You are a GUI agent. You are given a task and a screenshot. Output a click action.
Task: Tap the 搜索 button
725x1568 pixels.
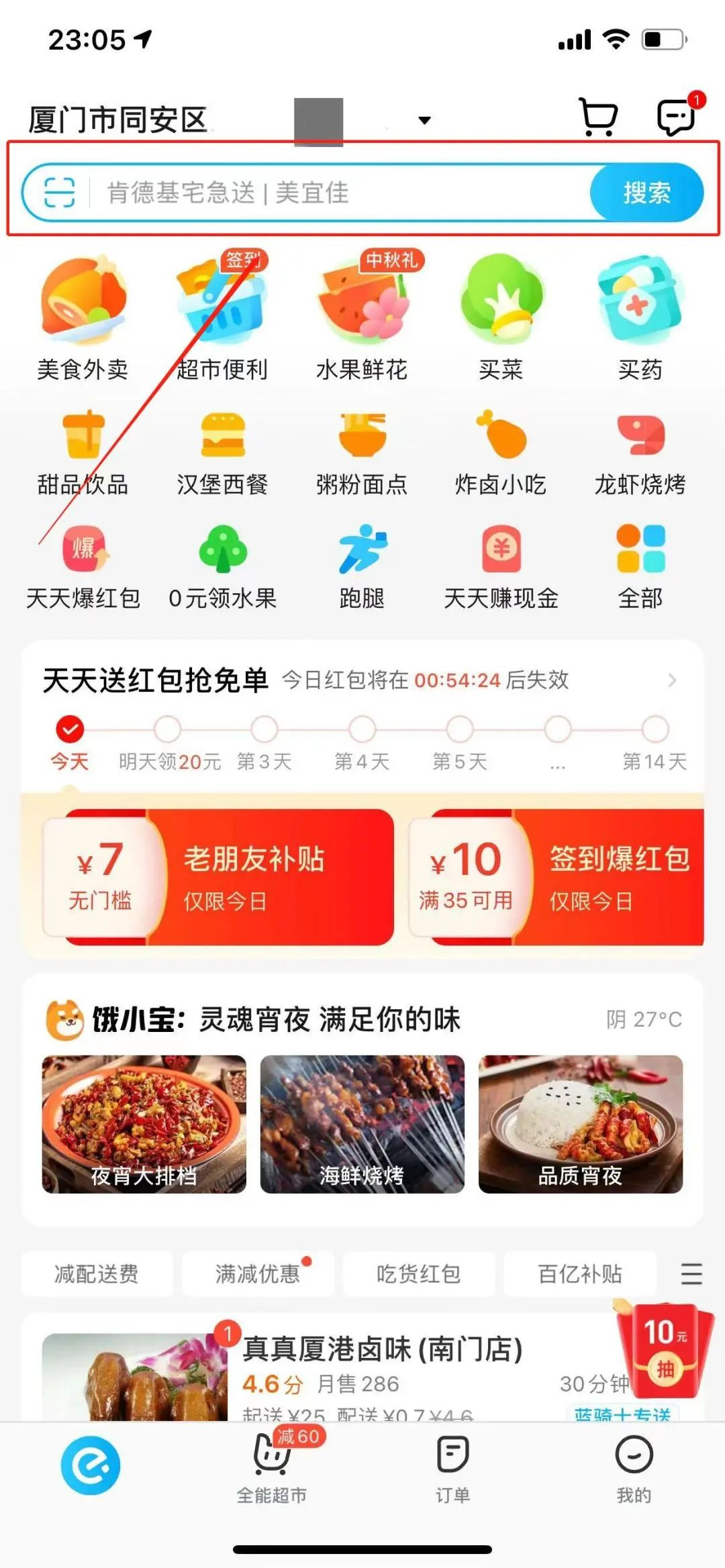click(646, 193)
